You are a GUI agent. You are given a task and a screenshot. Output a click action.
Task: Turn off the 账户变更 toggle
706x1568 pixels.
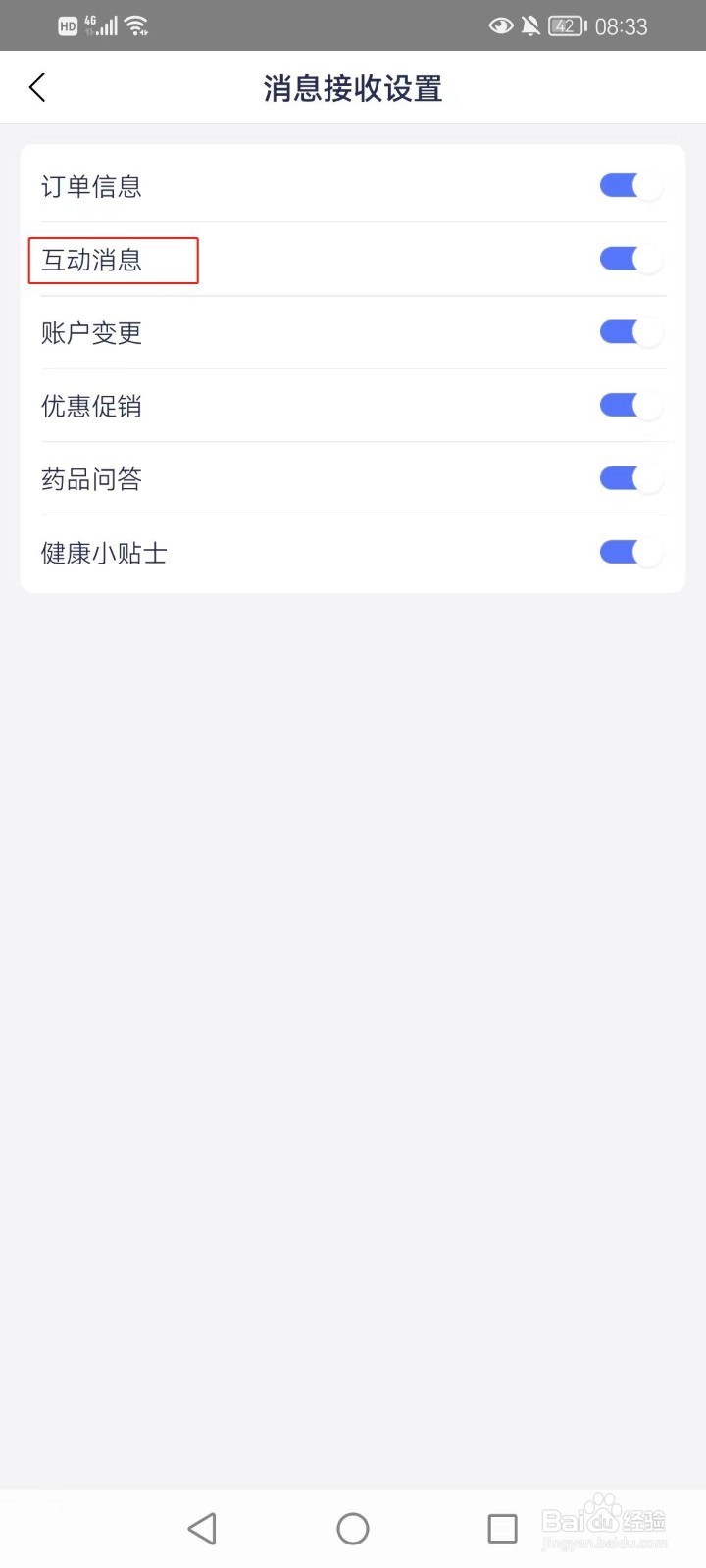point(630,331)
